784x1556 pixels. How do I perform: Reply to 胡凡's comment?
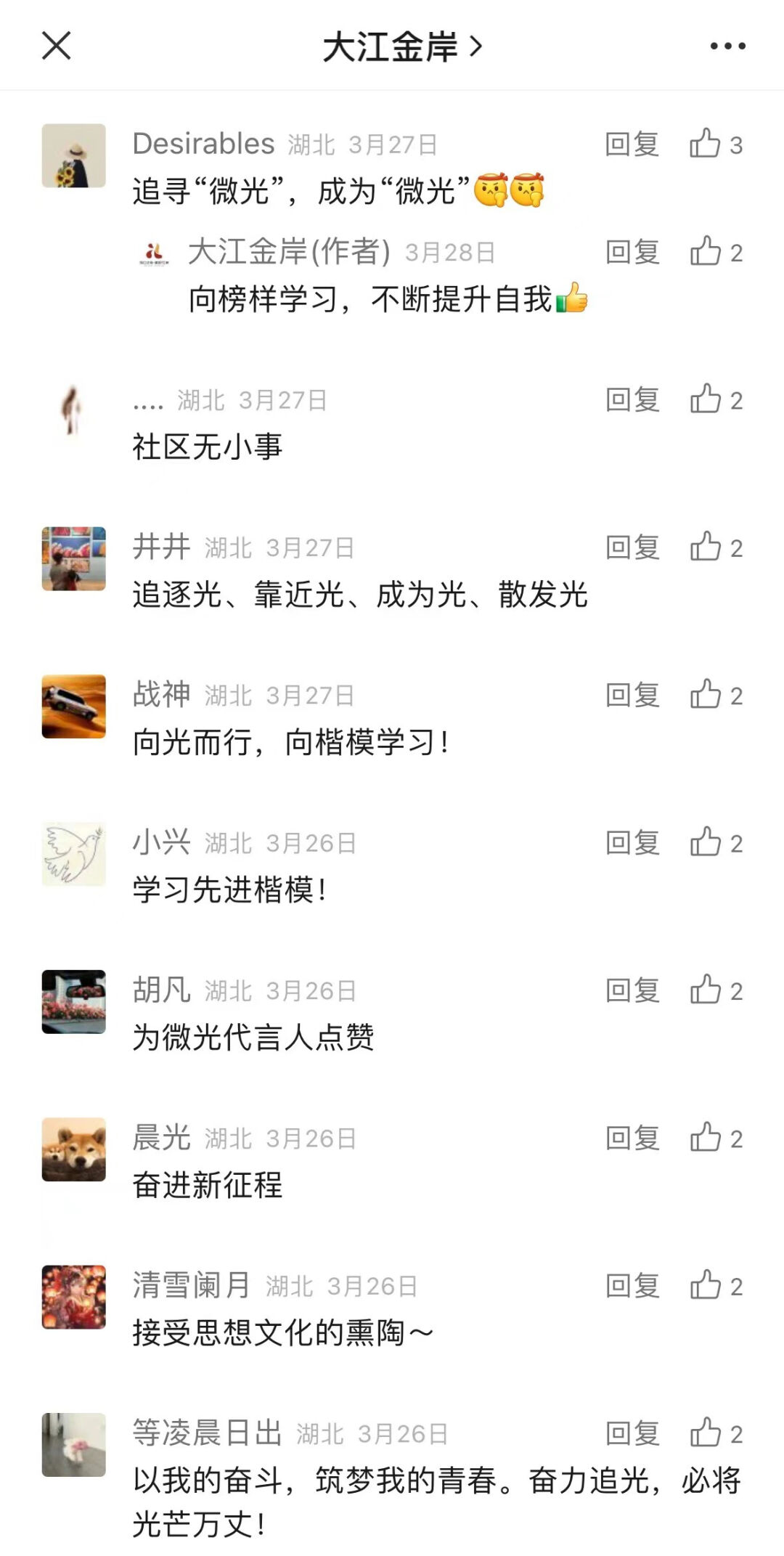pos(632,991)
